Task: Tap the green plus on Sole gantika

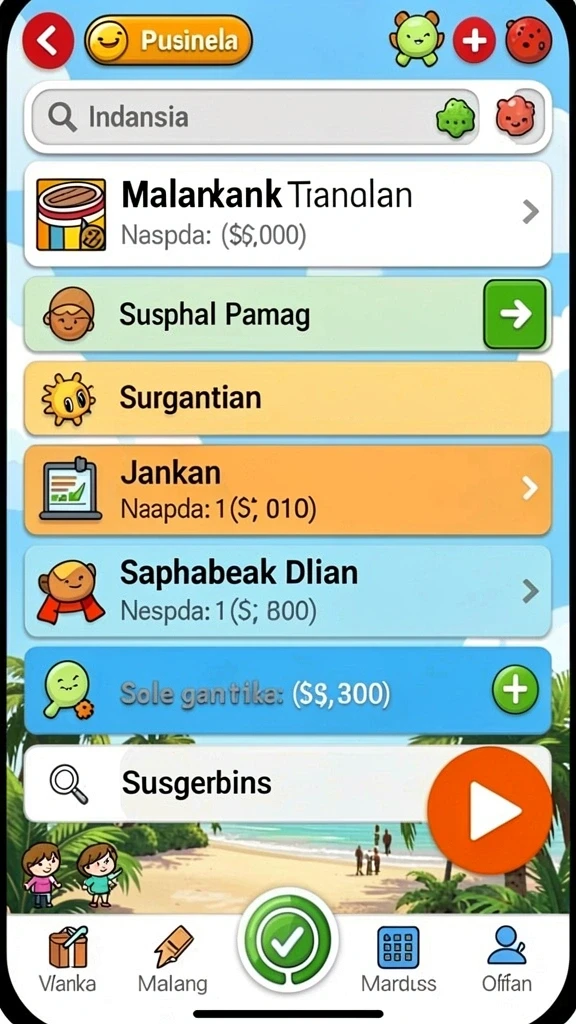Action: pos(515,690)
